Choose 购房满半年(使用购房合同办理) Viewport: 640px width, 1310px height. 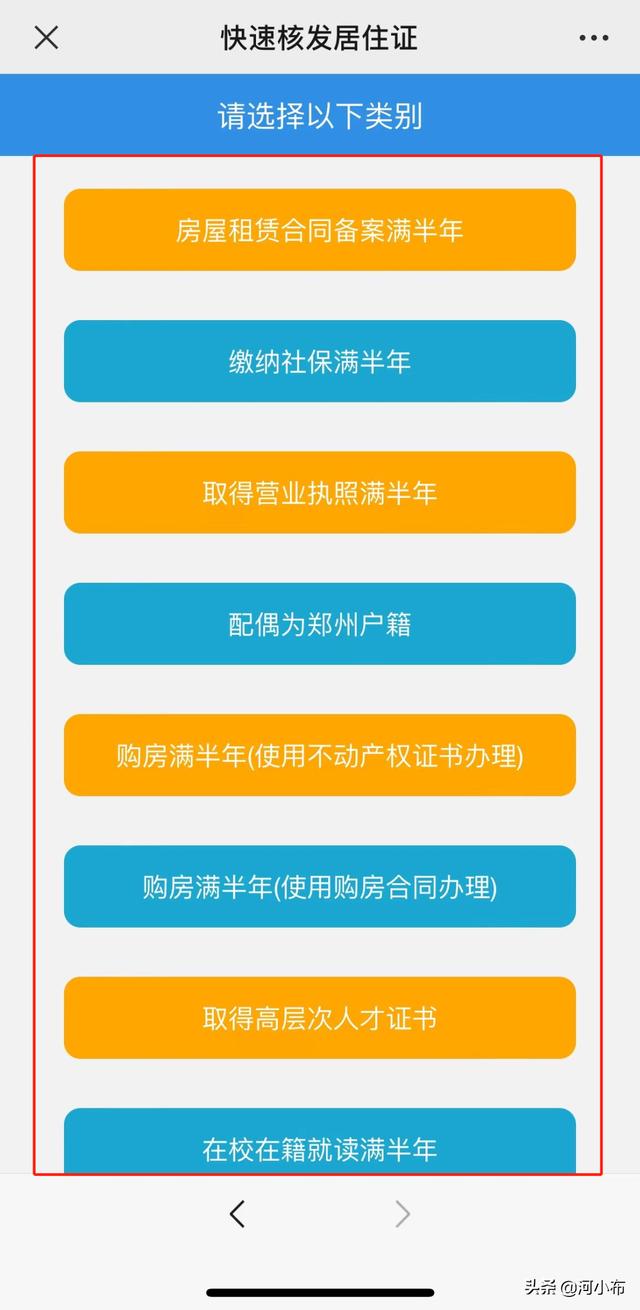[x=320, y=886]
